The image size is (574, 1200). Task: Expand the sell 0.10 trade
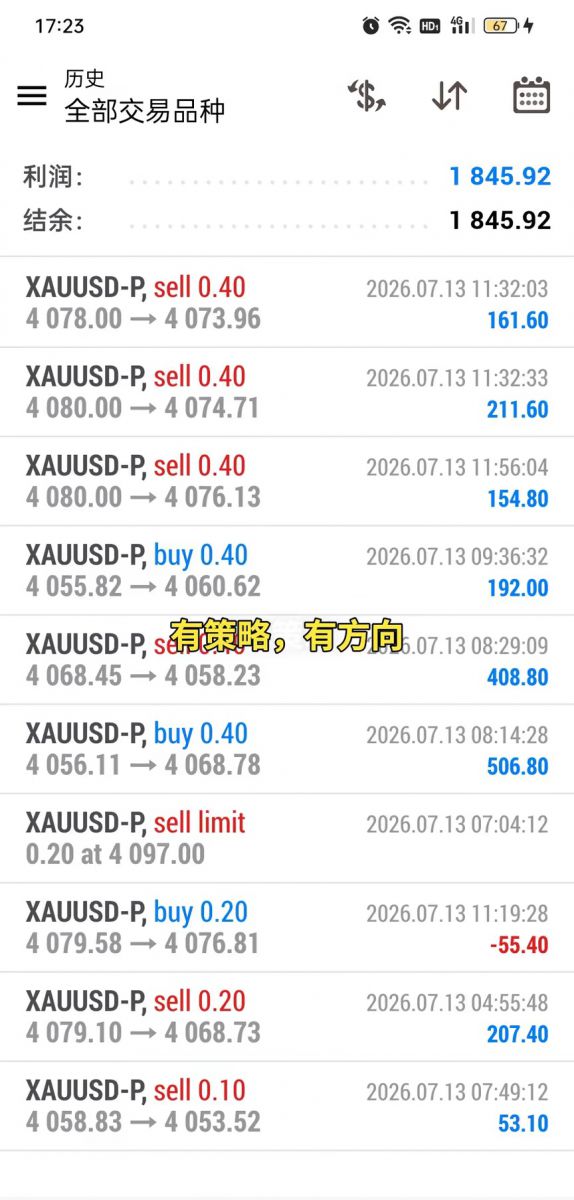287,1105
